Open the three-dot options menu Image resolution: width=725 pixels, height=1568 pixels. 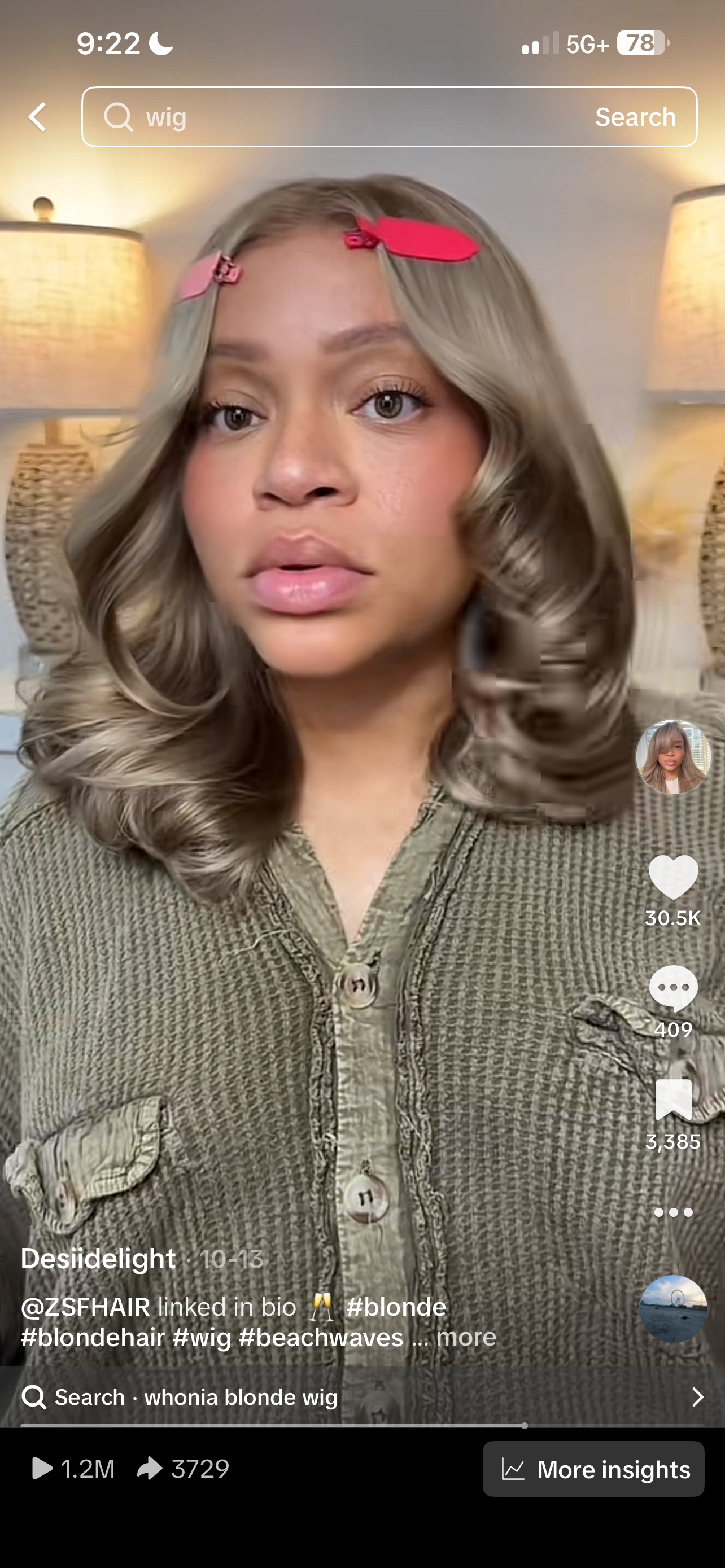tap(672, 1212)
